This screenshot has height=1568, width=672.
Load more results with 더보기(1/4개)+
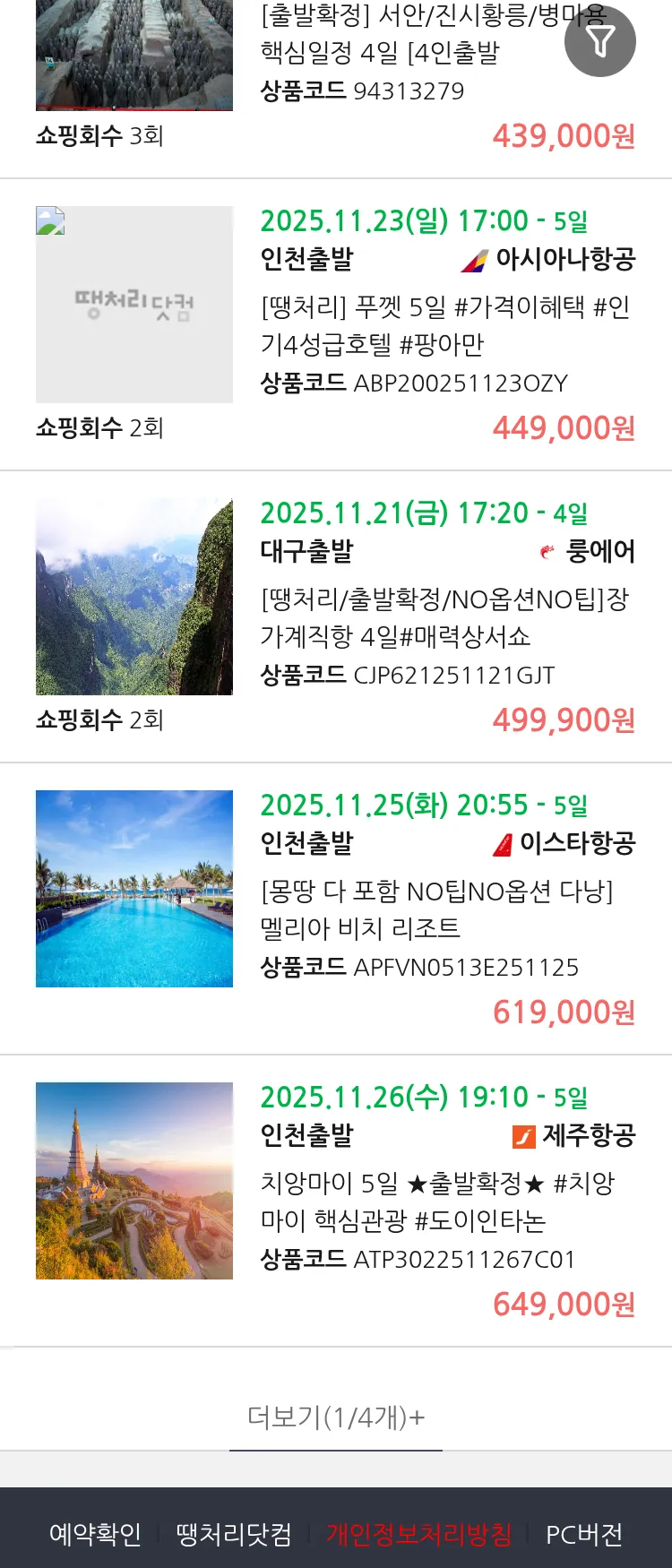pos(336,1417)
